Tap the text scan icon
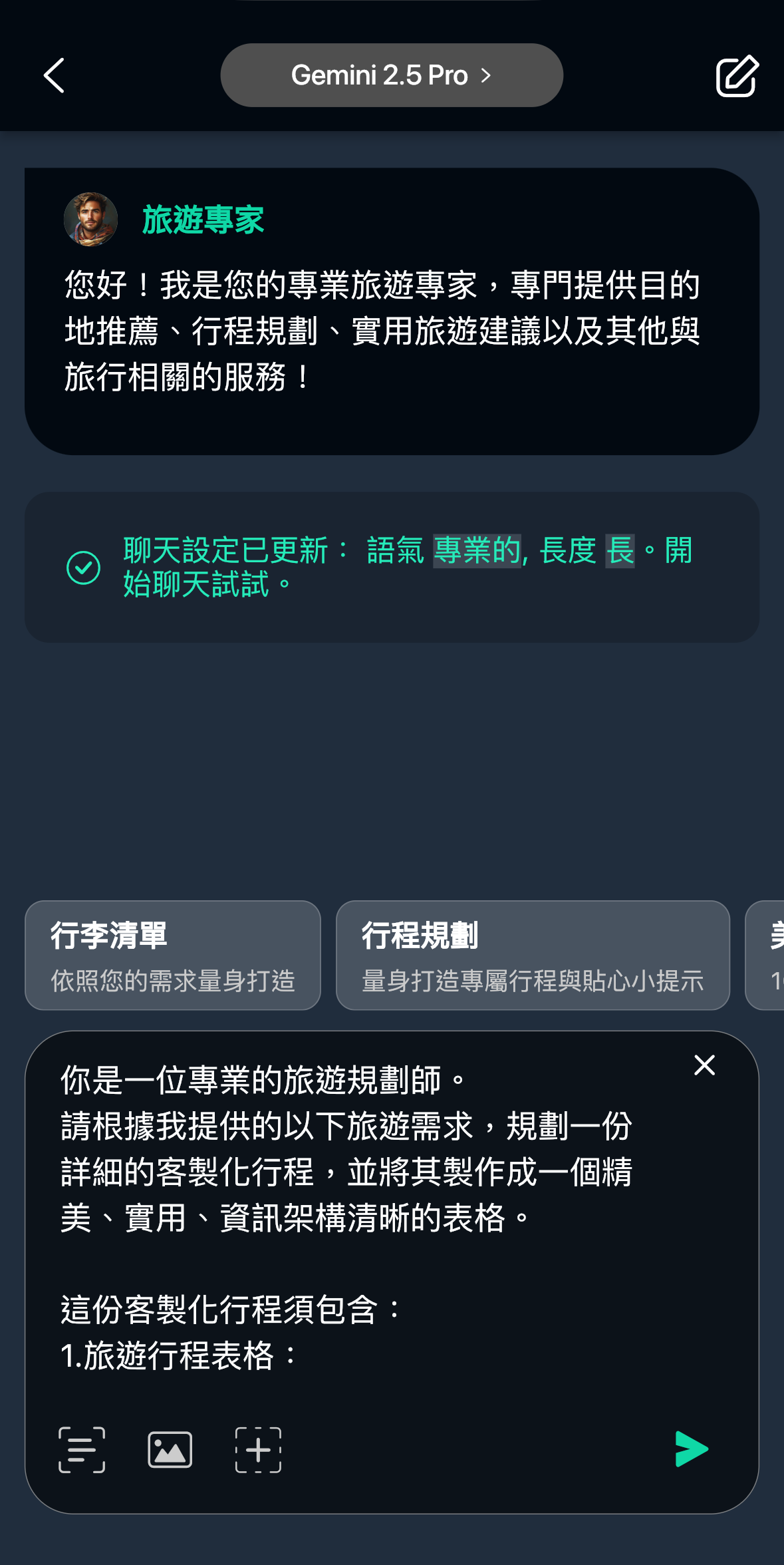Image resolution: width=784 pixels, height=1565 pixels. point(82,1450)
